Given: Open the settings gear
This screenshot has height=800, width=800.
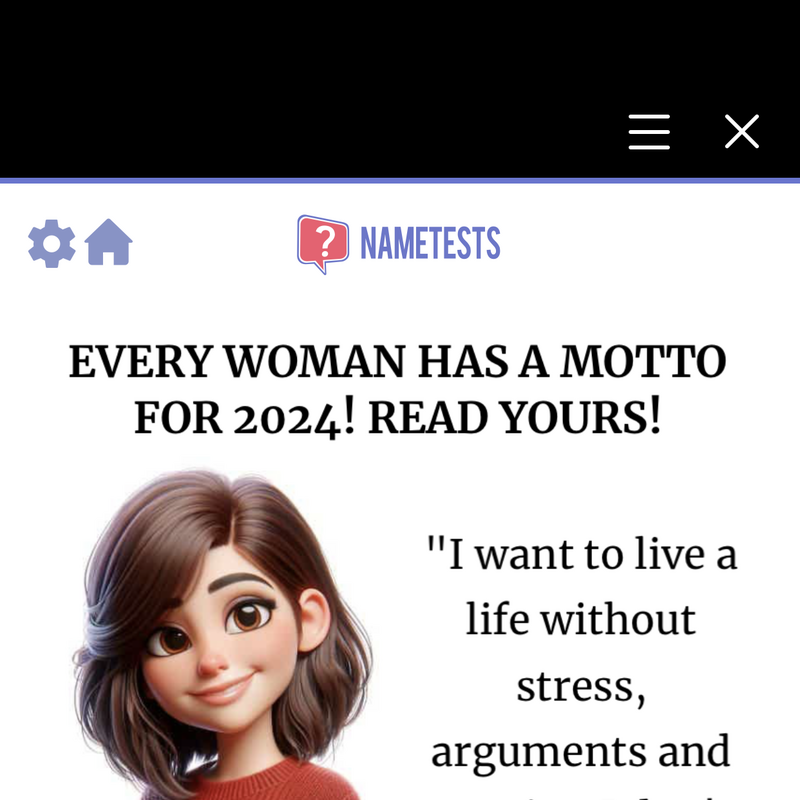Looking at the screenshot, I should point(51,243).
